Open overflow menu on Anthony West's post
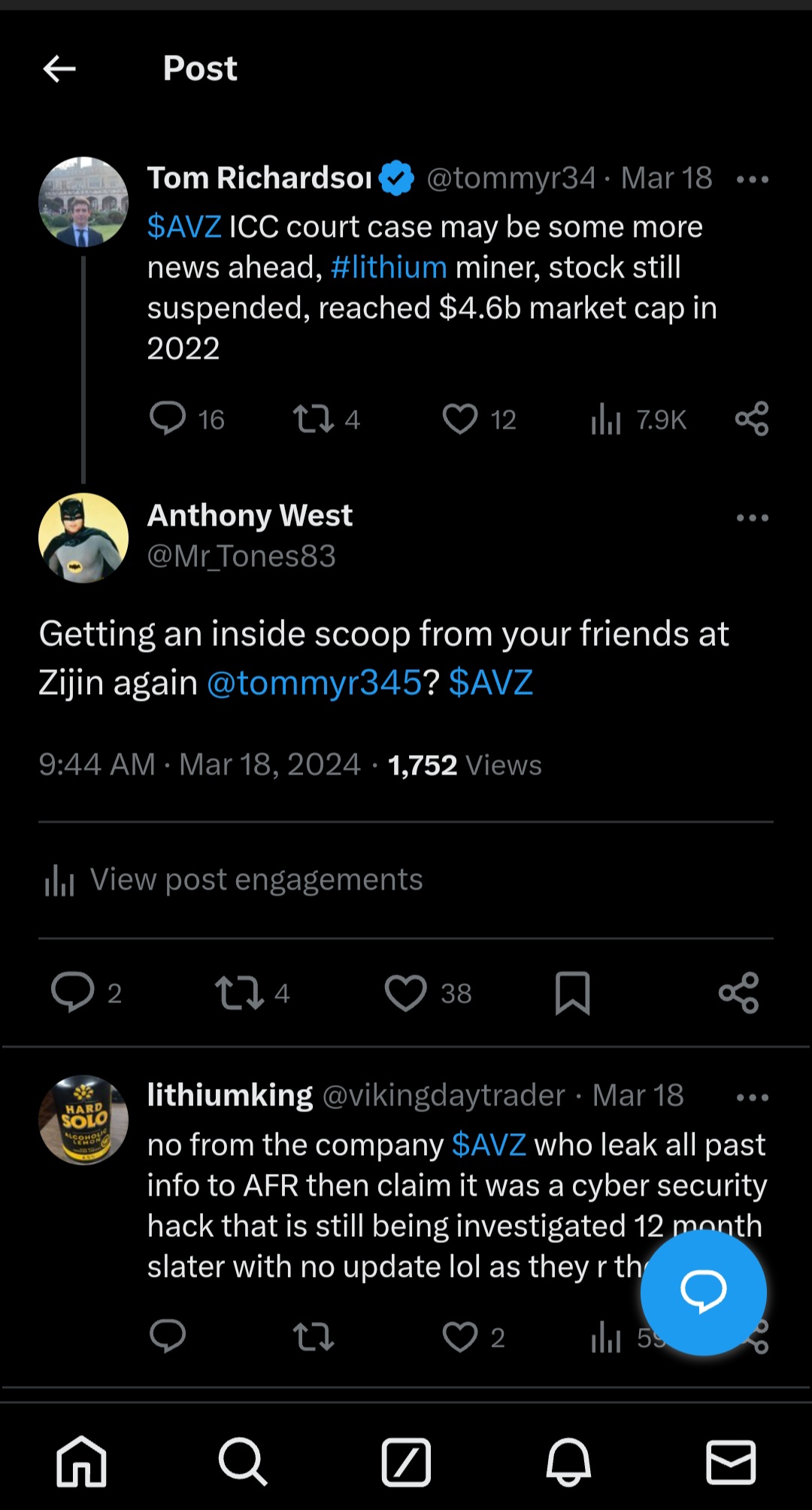 point(752,518)
